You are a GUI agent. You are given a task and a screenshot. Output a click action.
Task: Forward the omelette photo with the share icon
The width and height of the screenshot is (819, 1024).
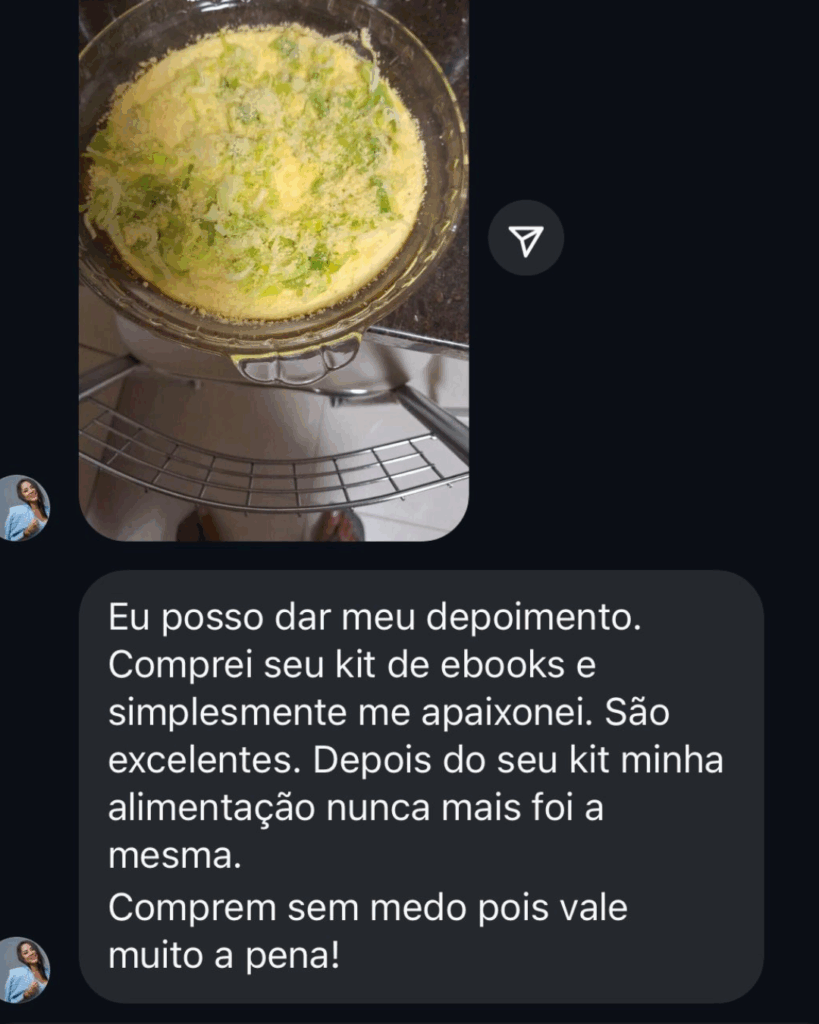tap(526, 238)
